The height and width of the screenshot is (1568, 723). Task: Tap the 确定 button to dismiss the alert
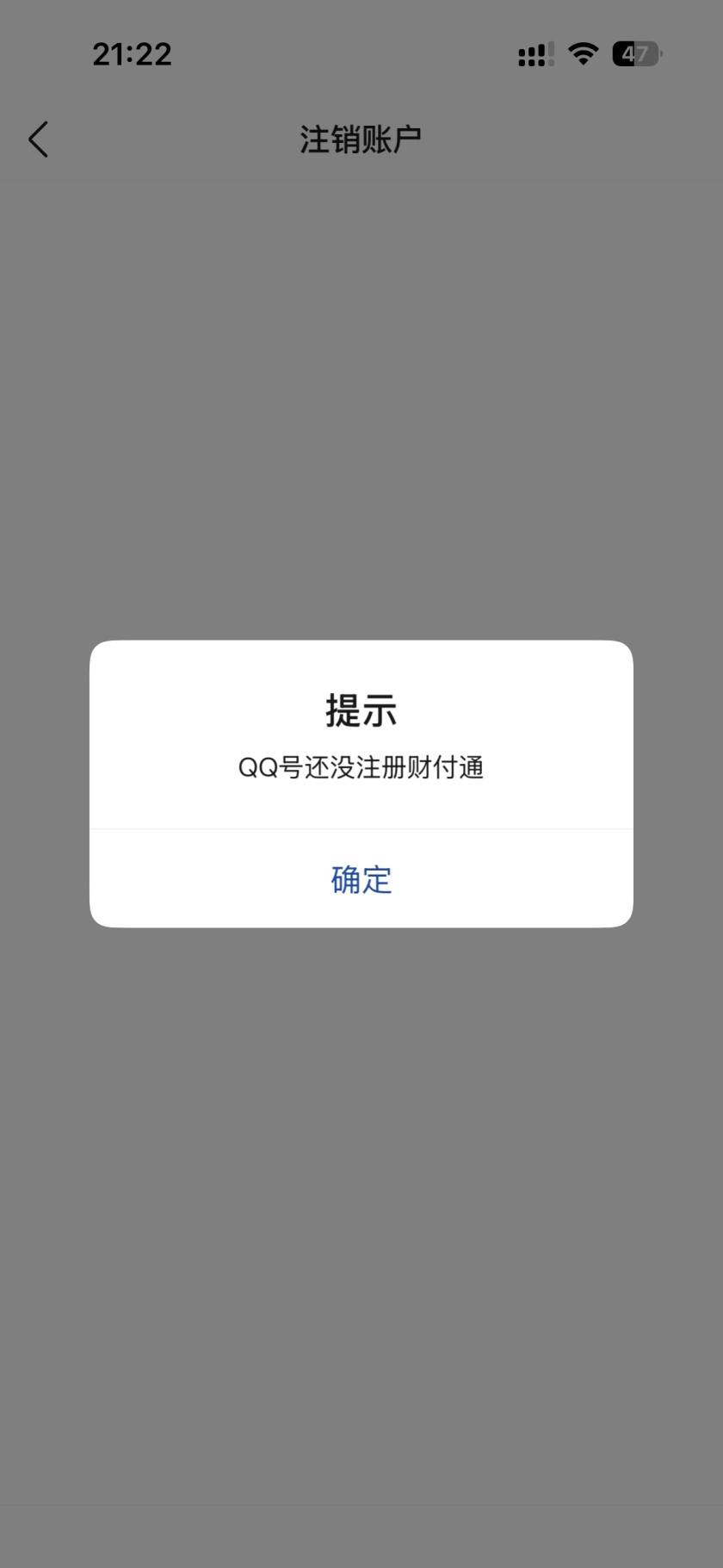(x=361, y=879)
